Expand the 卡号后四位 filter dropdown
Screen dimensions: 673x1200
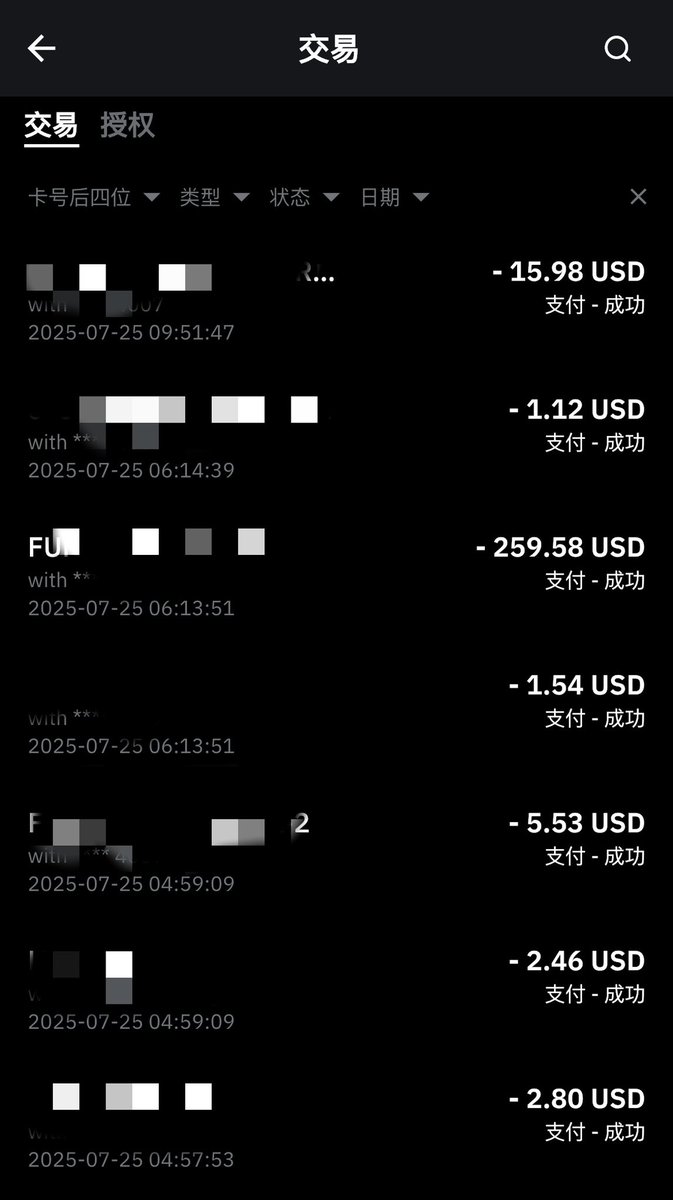pos(94,197)
